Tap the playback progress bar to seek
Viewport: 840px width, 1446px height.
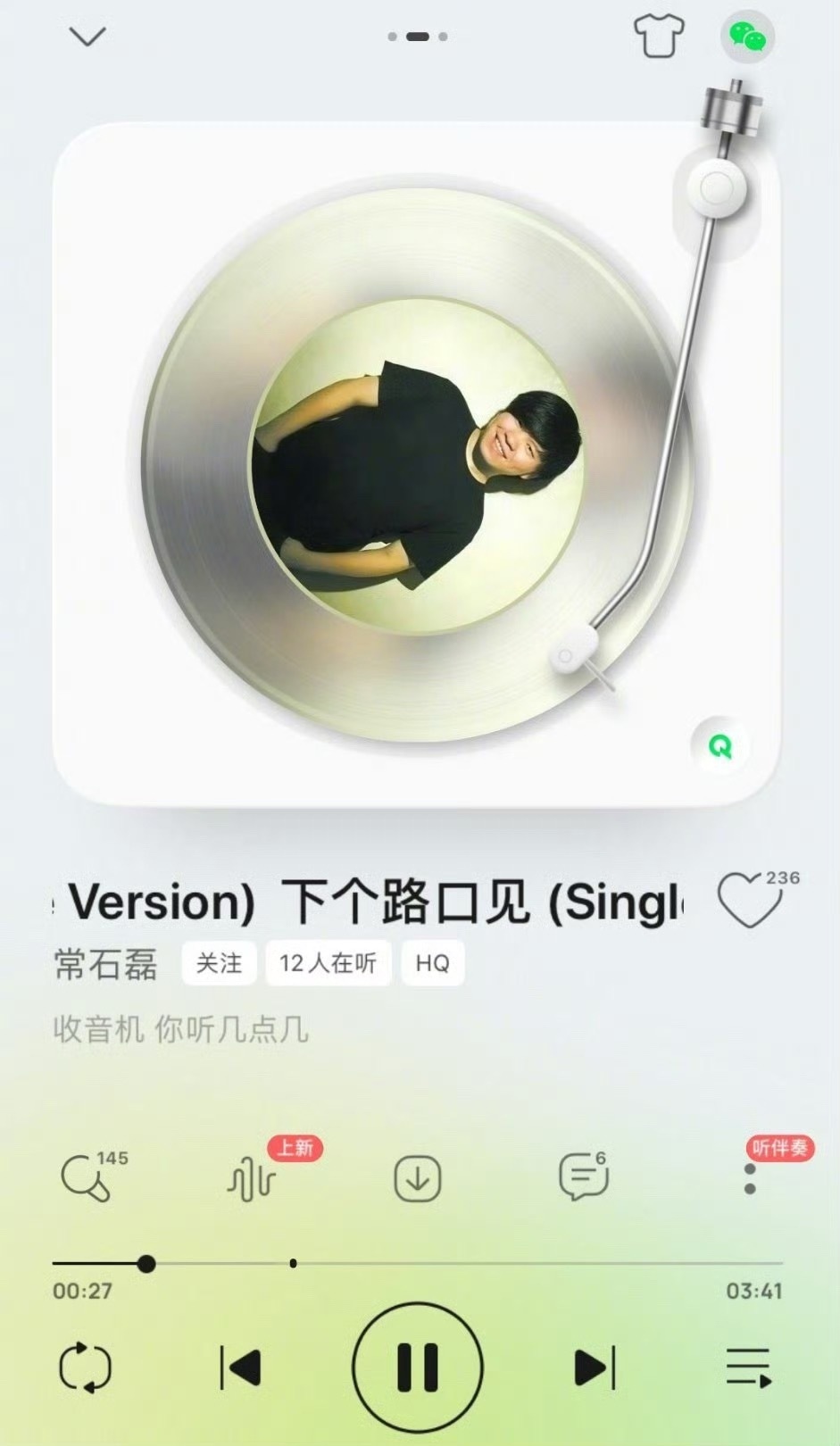click(418, 1263)
